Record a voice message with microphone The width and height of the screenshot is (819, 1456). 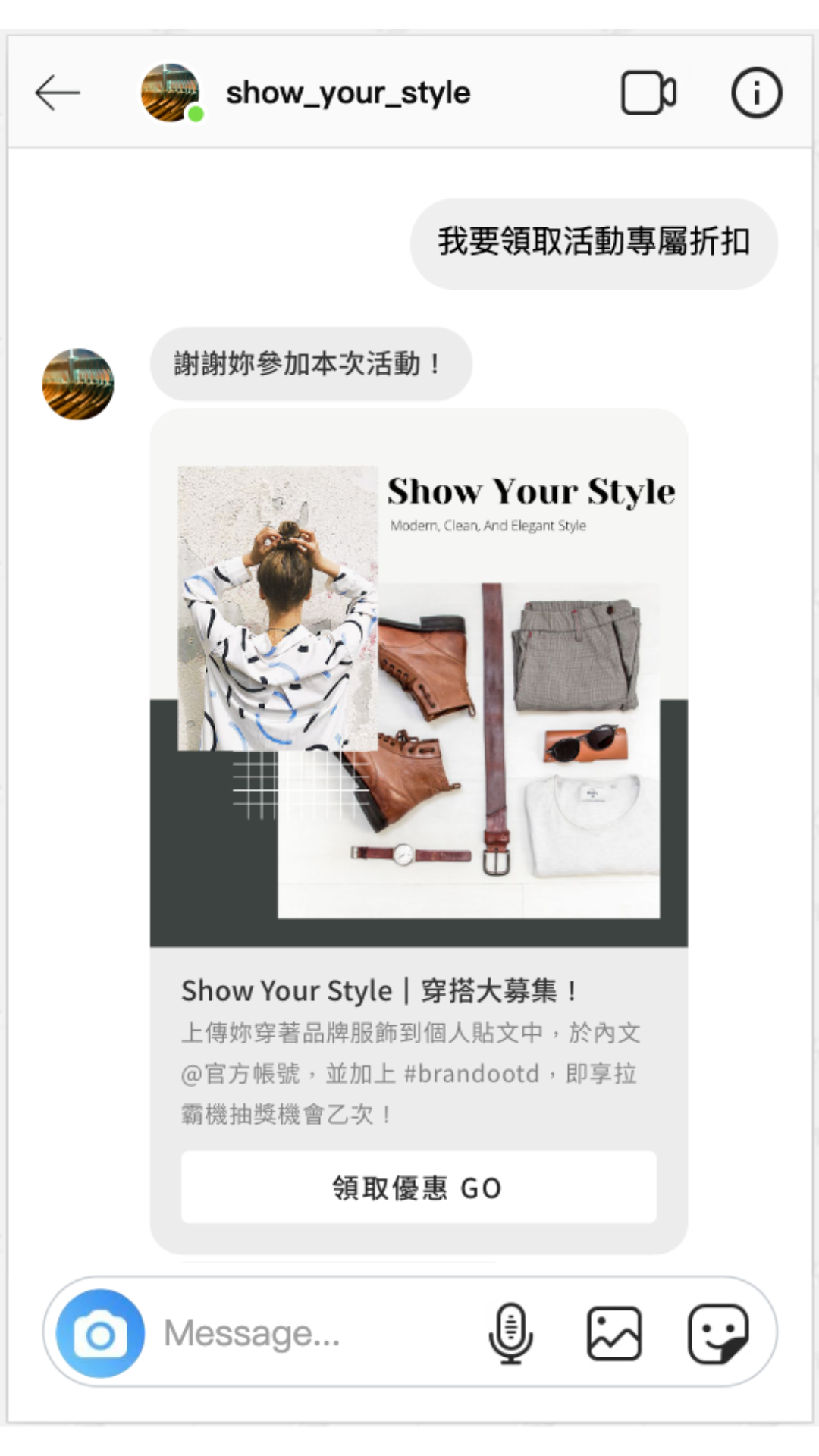tap(510, 1333)
